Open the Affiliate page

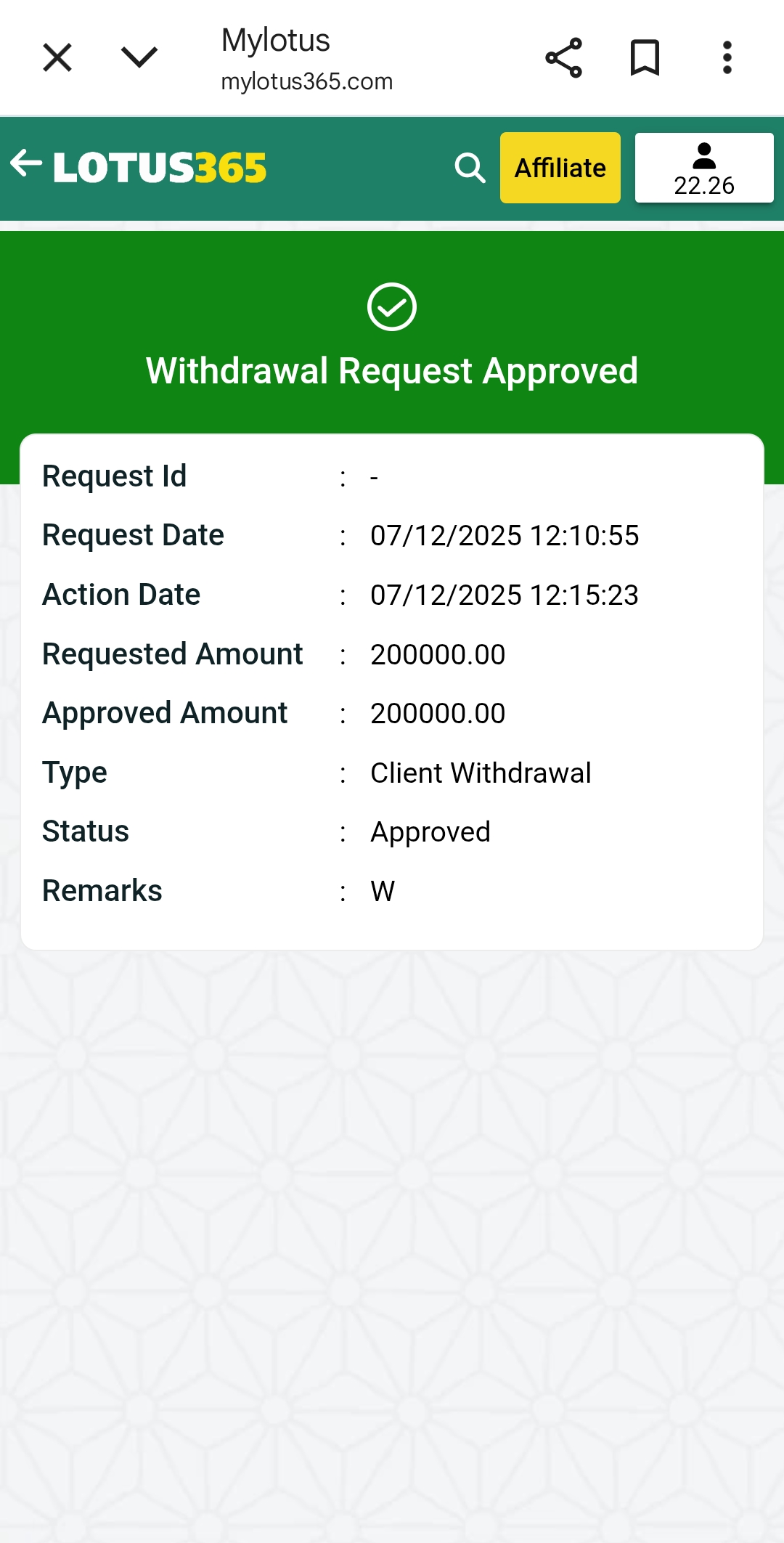coord(560,168)
